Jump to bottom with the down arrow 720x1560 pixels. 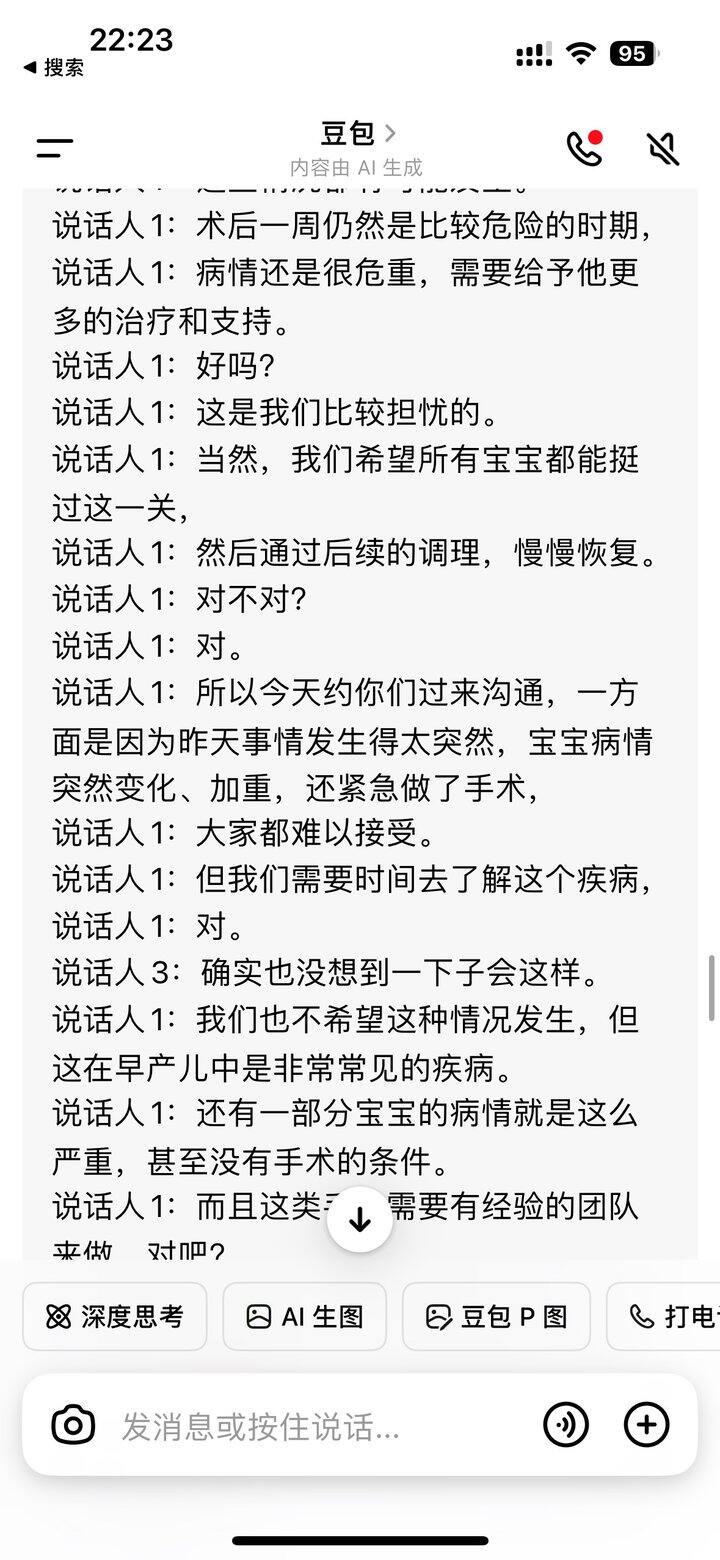[360, 1219]
